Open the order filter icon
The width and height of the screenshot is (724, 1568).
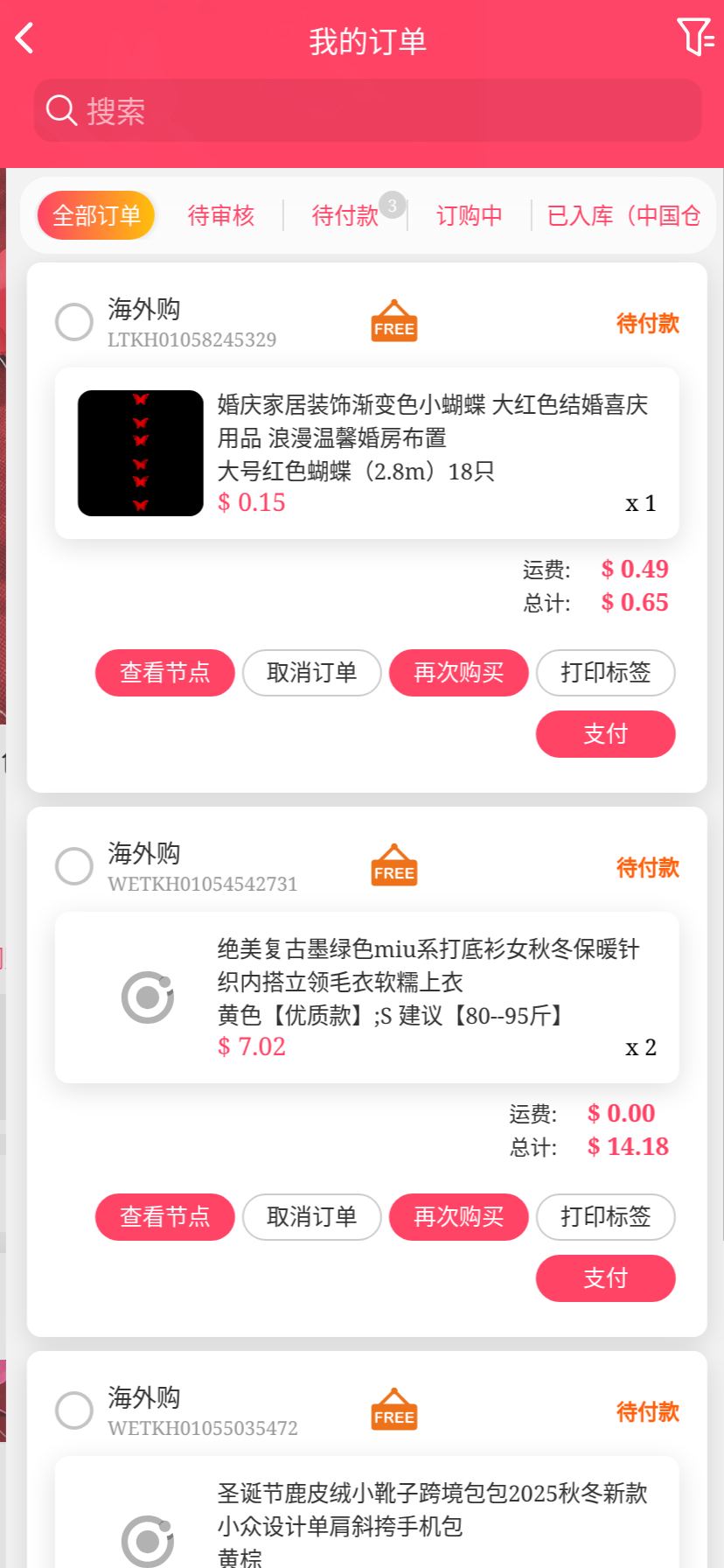point(695,38)
